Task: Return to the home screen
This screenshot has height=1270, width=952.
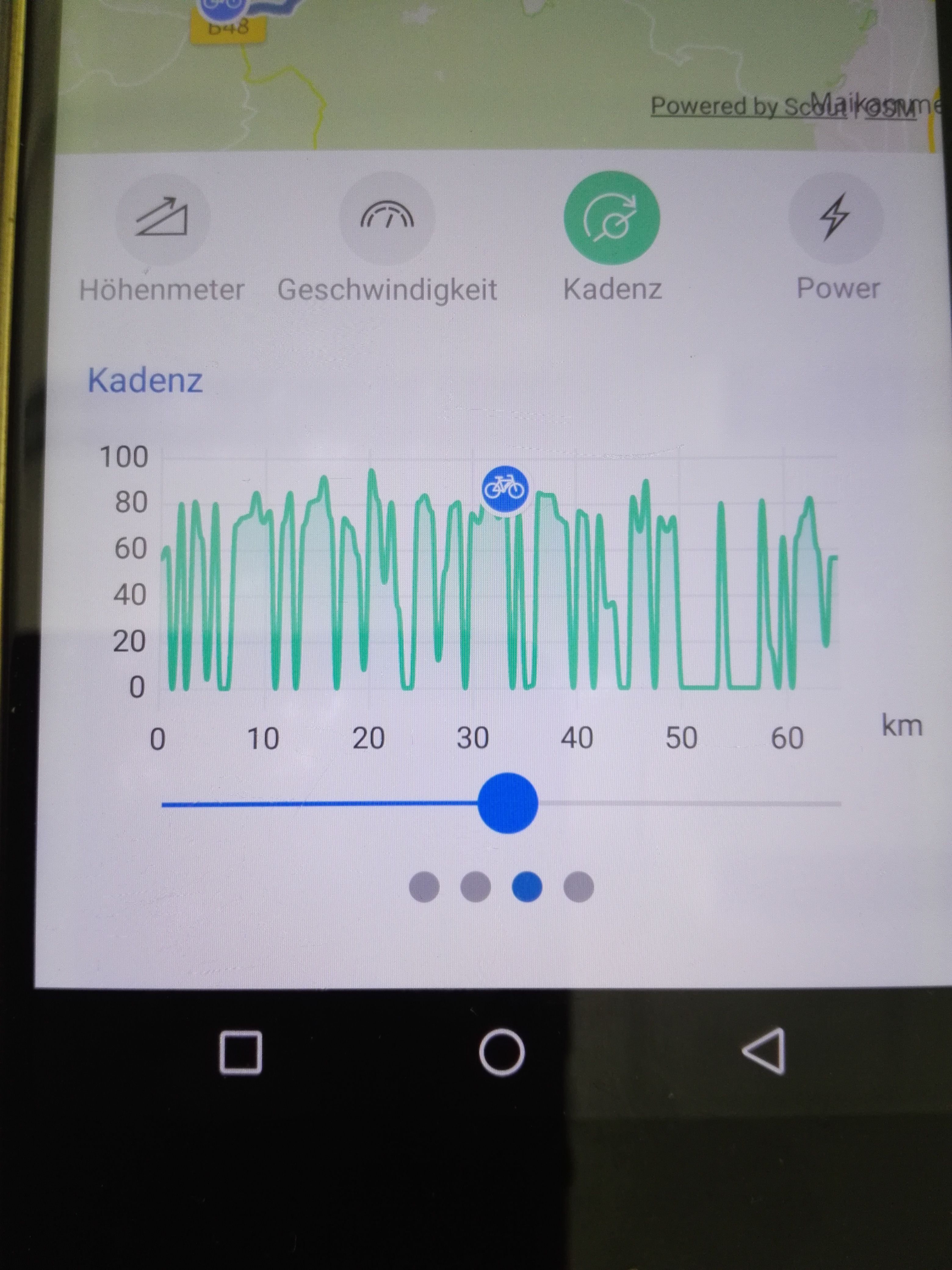Action: 502,1052
